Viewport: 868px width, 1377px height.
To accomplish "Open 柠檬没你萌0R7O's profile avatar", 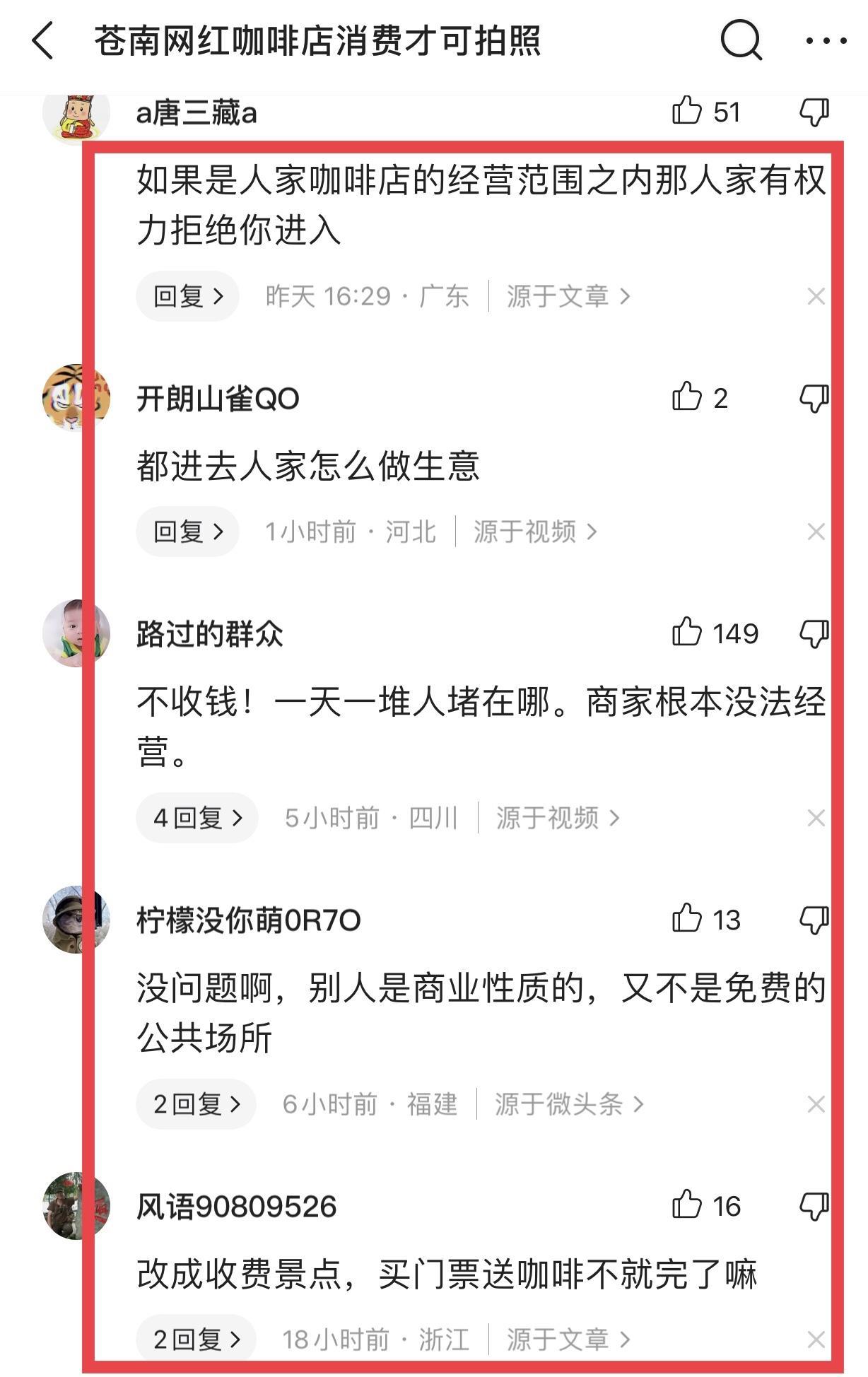I will [76, 919].
